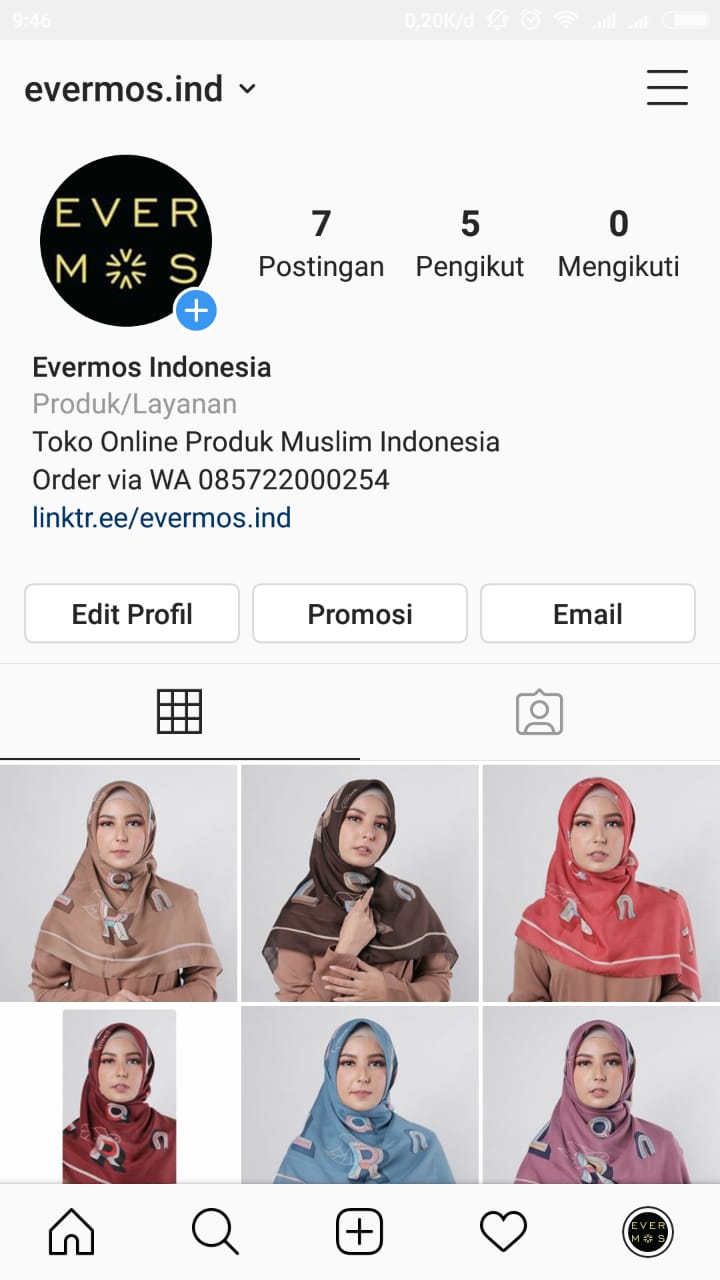Open the mauve pink hijab post

pos(601,1095)
